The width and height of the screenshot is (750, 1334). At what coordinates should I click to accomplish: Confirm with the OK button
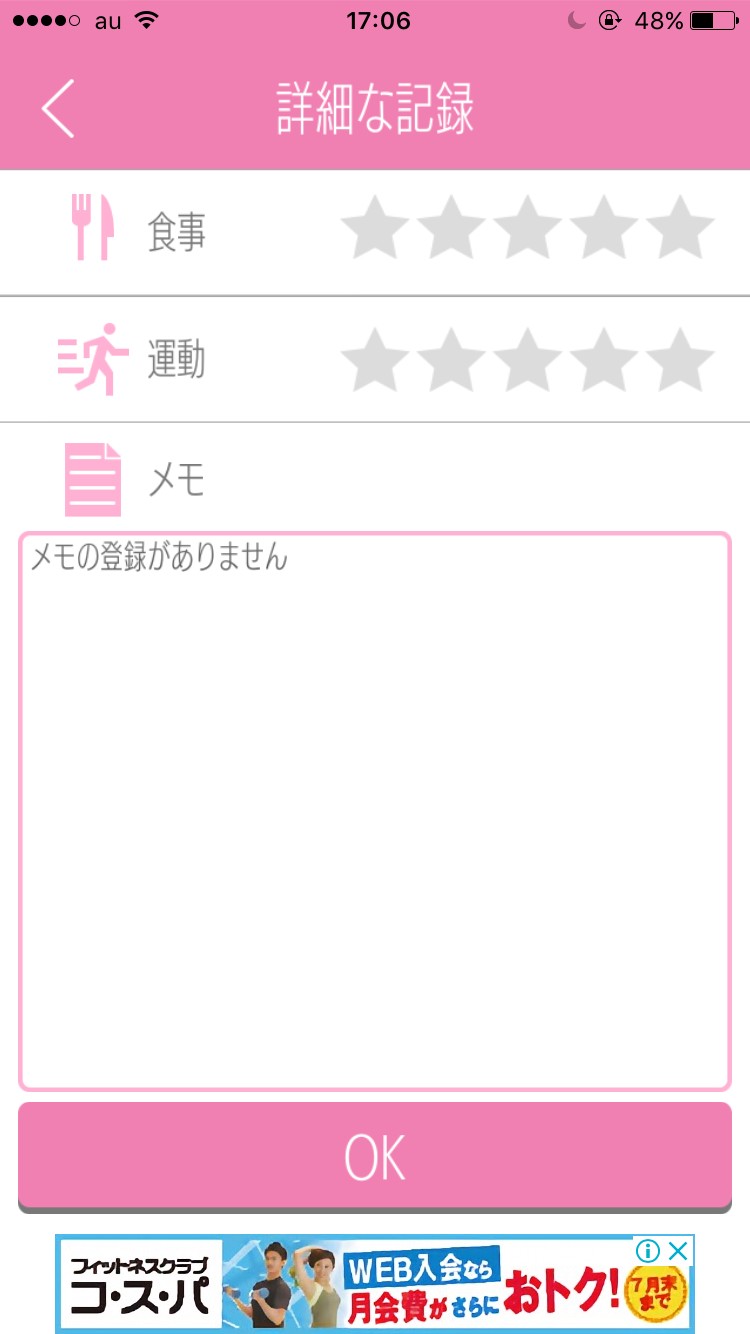click(375, 1157)
